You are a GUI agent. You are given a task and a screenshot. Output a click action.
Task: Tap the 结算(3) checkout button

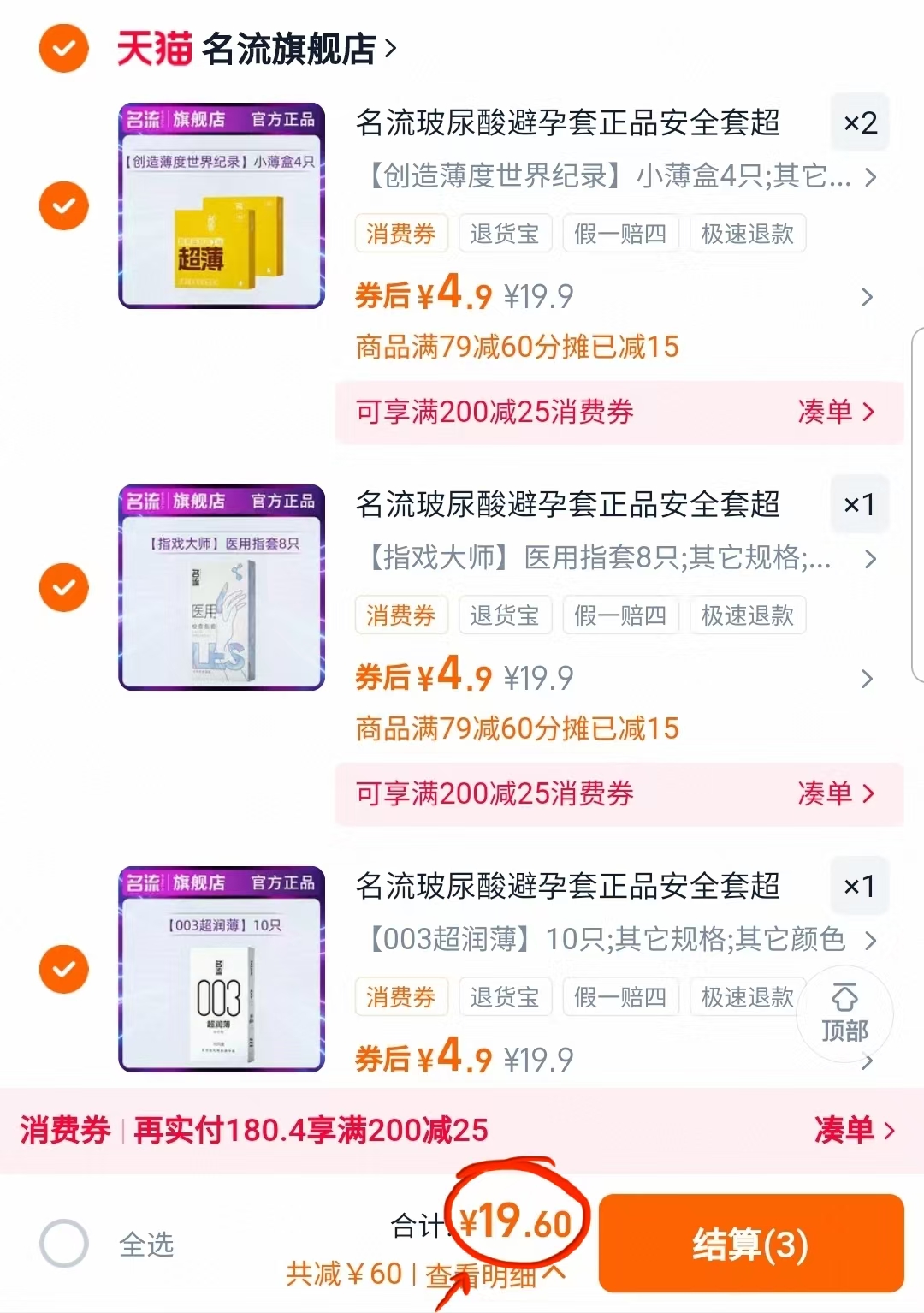(751, 1245)
